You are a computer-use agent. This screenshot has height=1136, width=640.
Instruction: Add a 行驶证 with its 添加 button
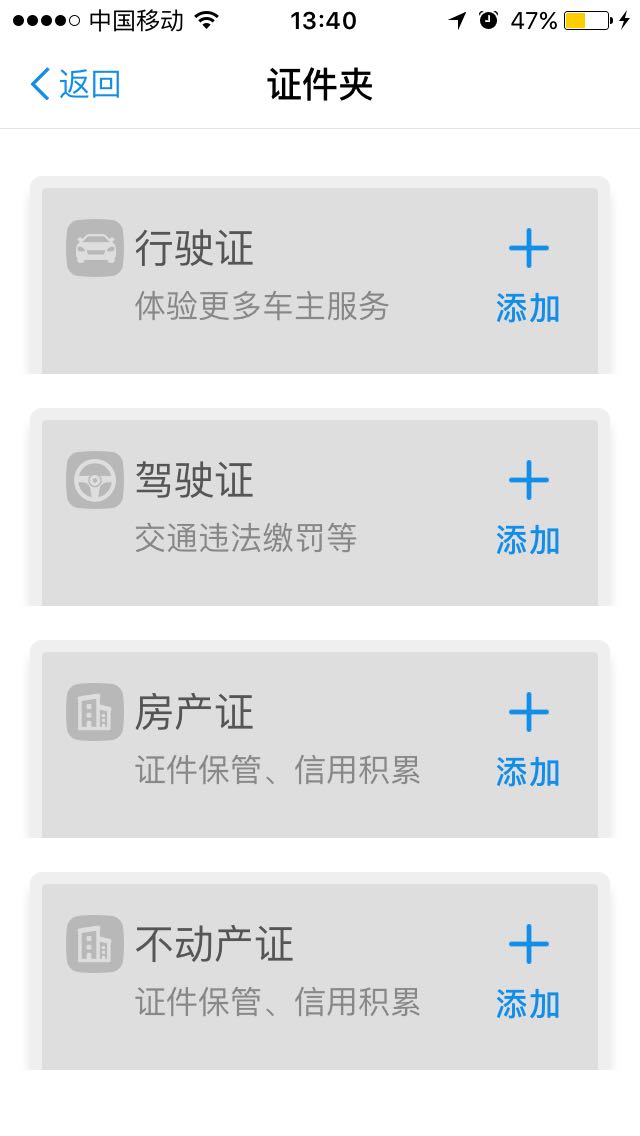pos(528,275)
